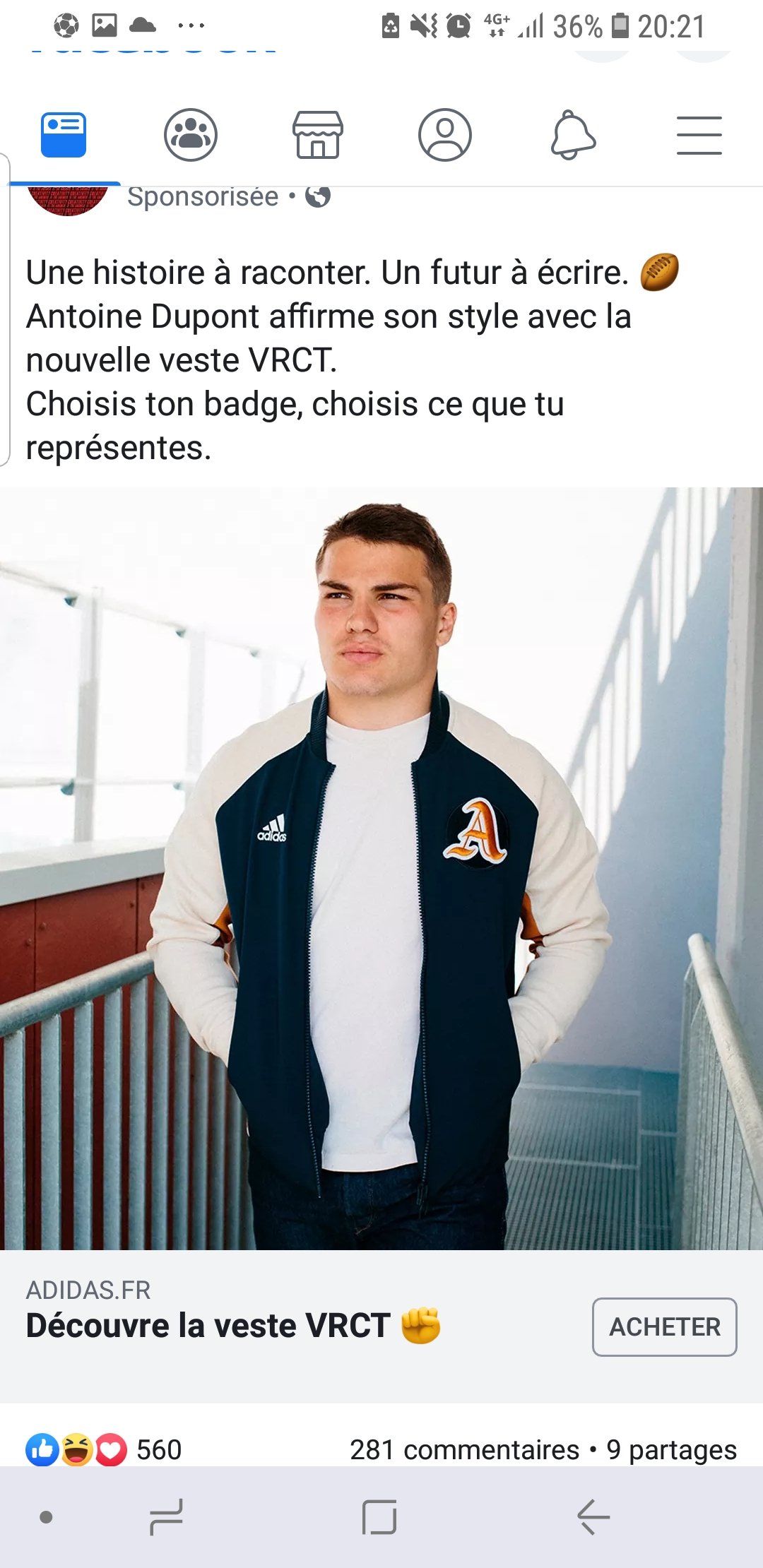
Task: Tap the ACHETER button
Action: (665, 1326)
